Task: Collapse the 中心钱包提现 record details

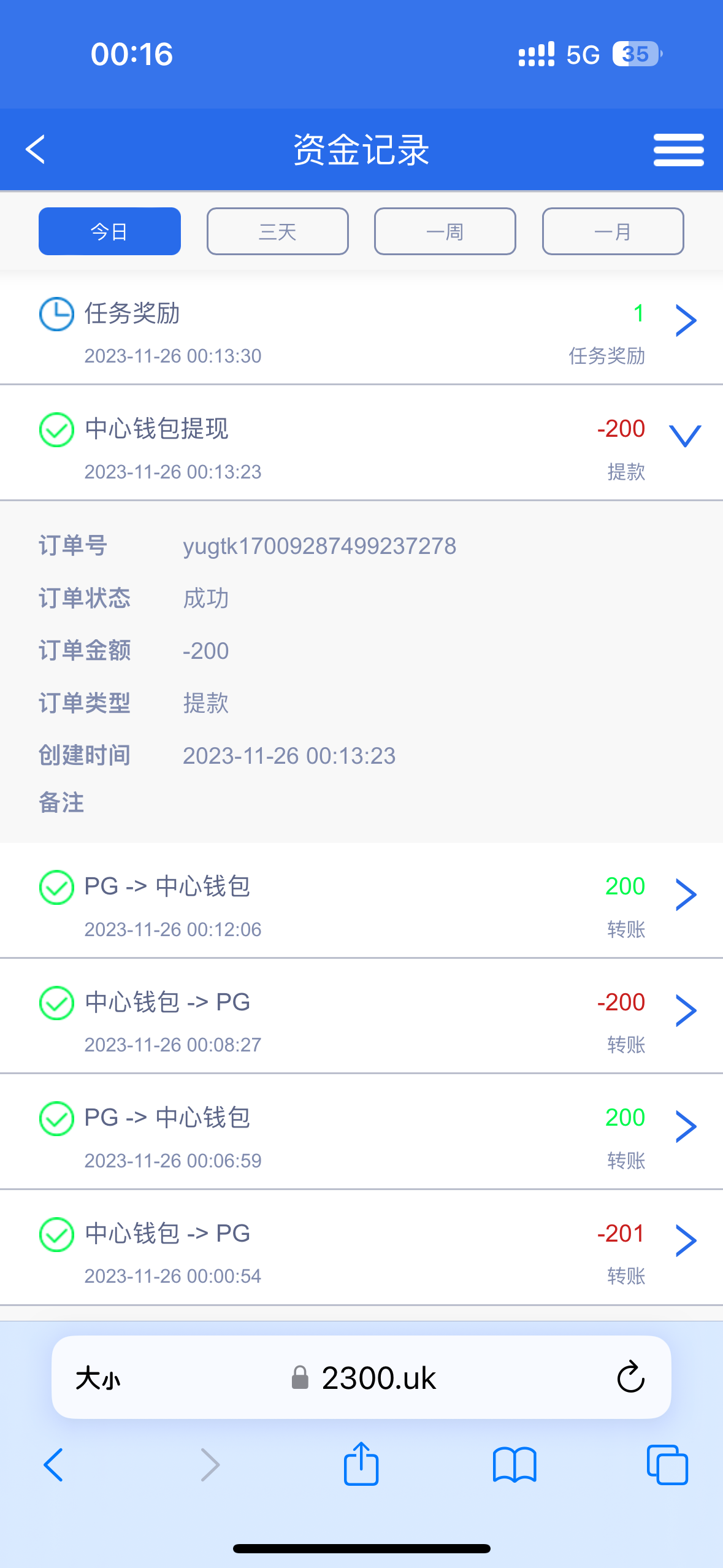Action: coord(685,437)
